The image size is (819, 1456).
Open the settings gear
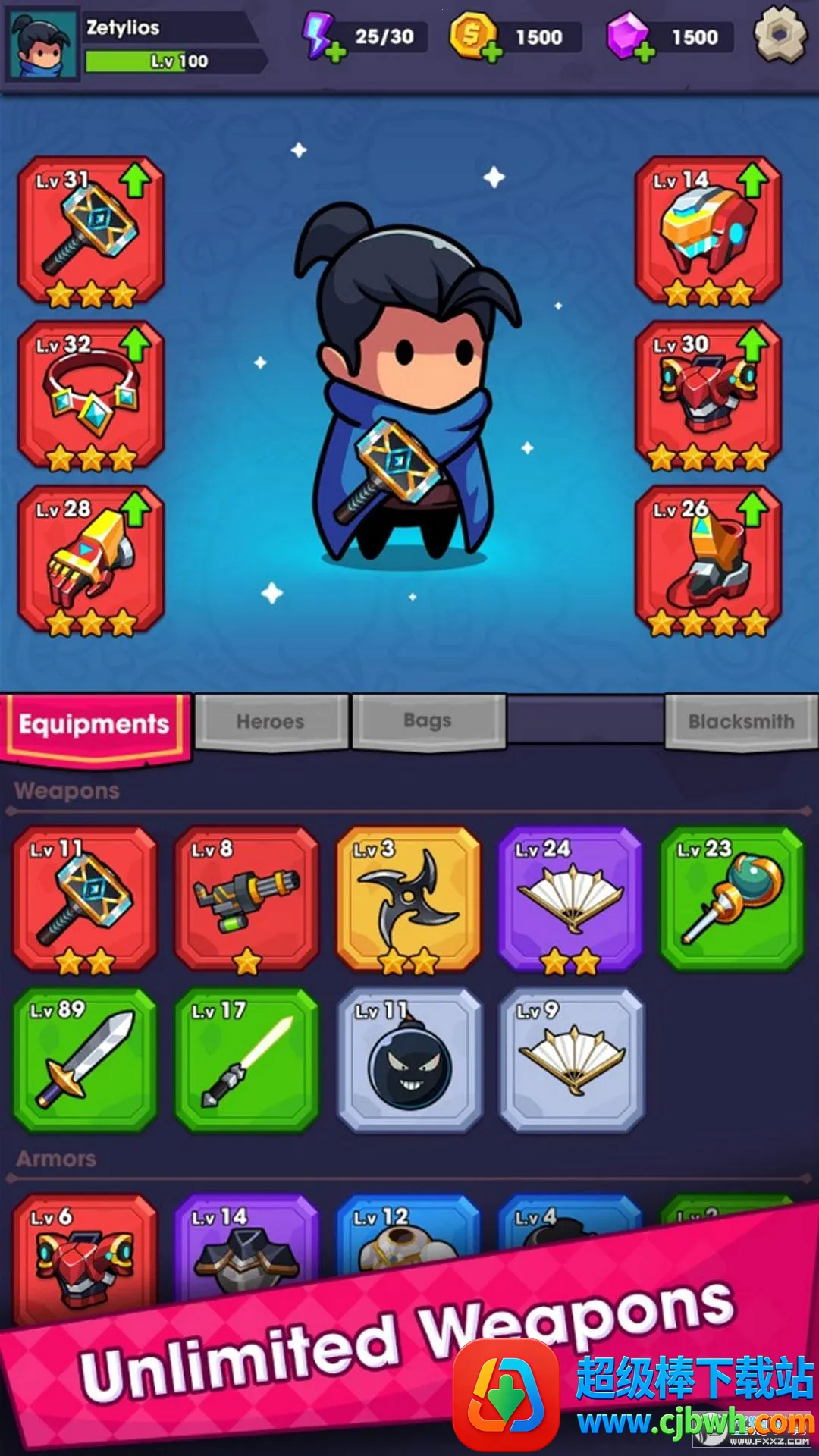point(780,34)
